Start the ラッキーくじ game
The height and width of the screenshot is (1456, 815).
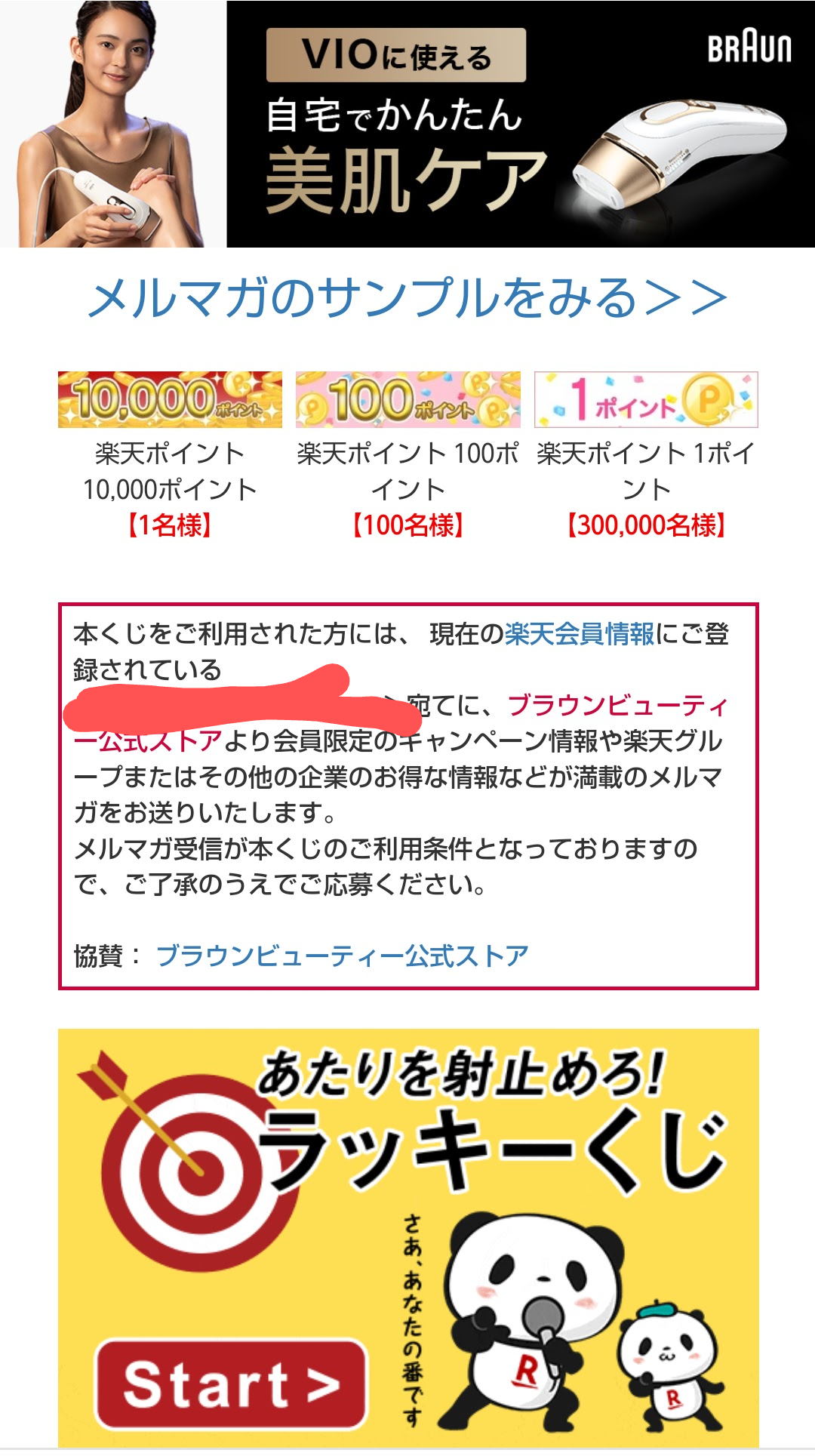tap(231, 1384)
